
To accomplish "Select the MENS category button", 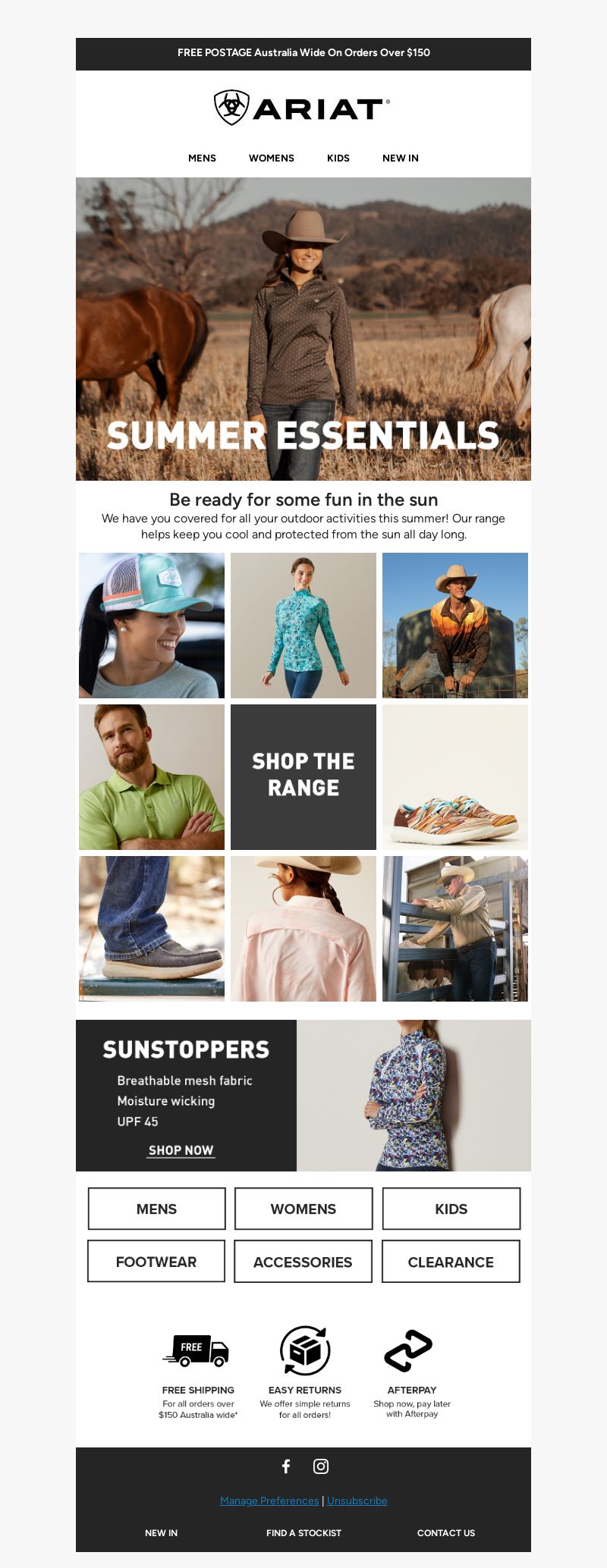I will coord(156,1209).
